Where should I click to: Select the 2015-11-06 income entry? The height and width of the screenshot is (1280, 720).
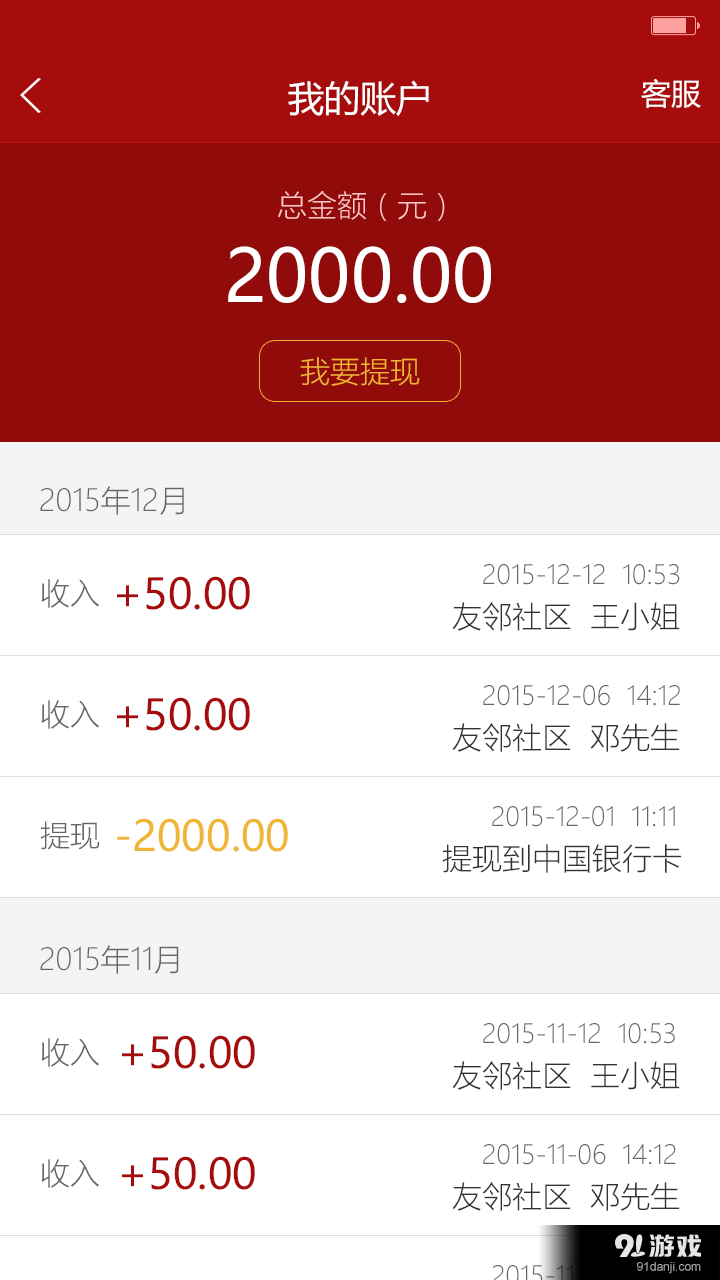tap(360, 1174)
